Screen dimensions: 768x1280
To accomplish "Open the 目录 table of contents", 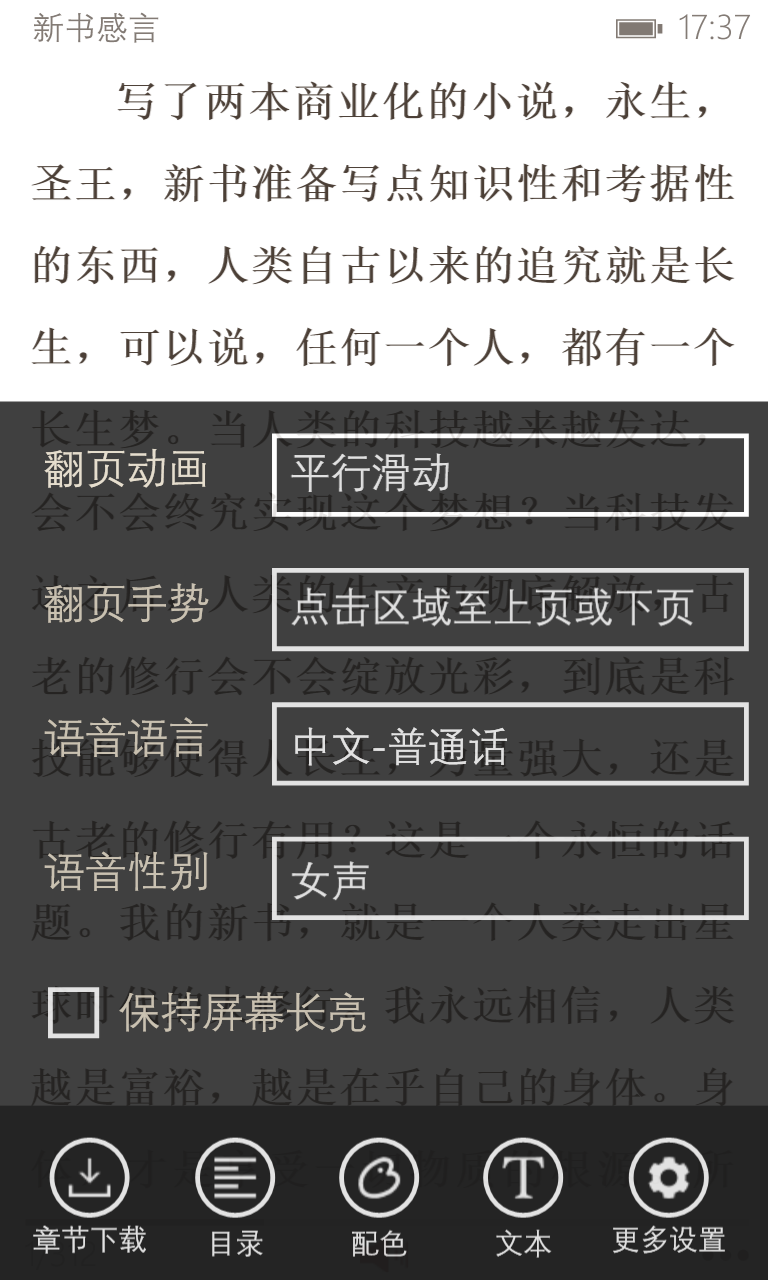I will coord(235,1178).
